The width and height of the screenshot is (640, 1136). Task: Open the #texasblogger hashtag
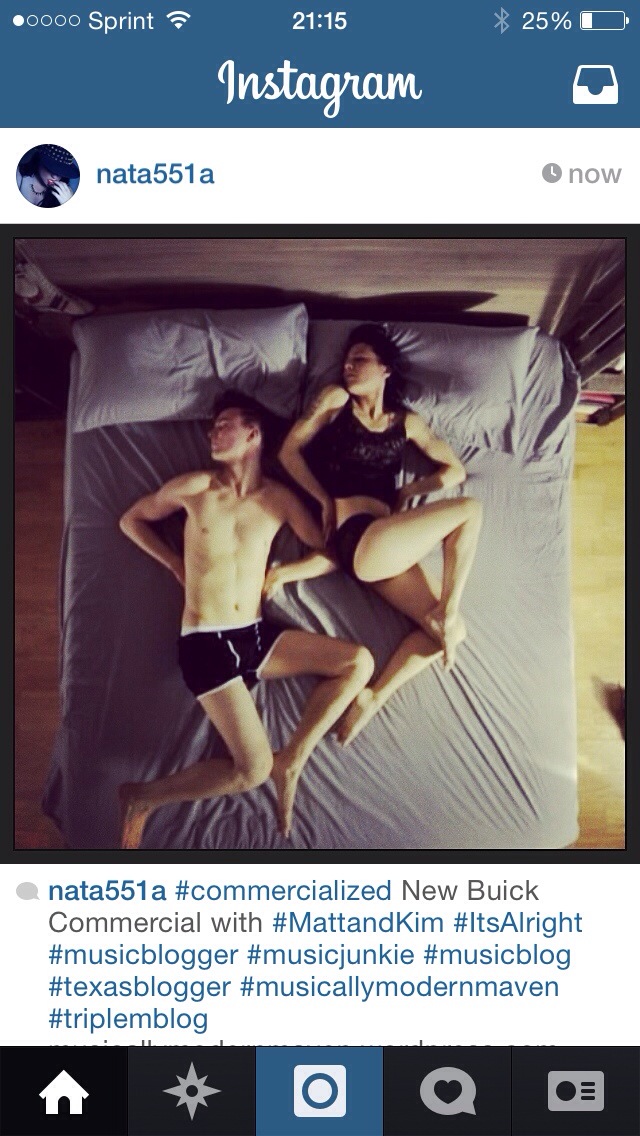tap(139, 986)
